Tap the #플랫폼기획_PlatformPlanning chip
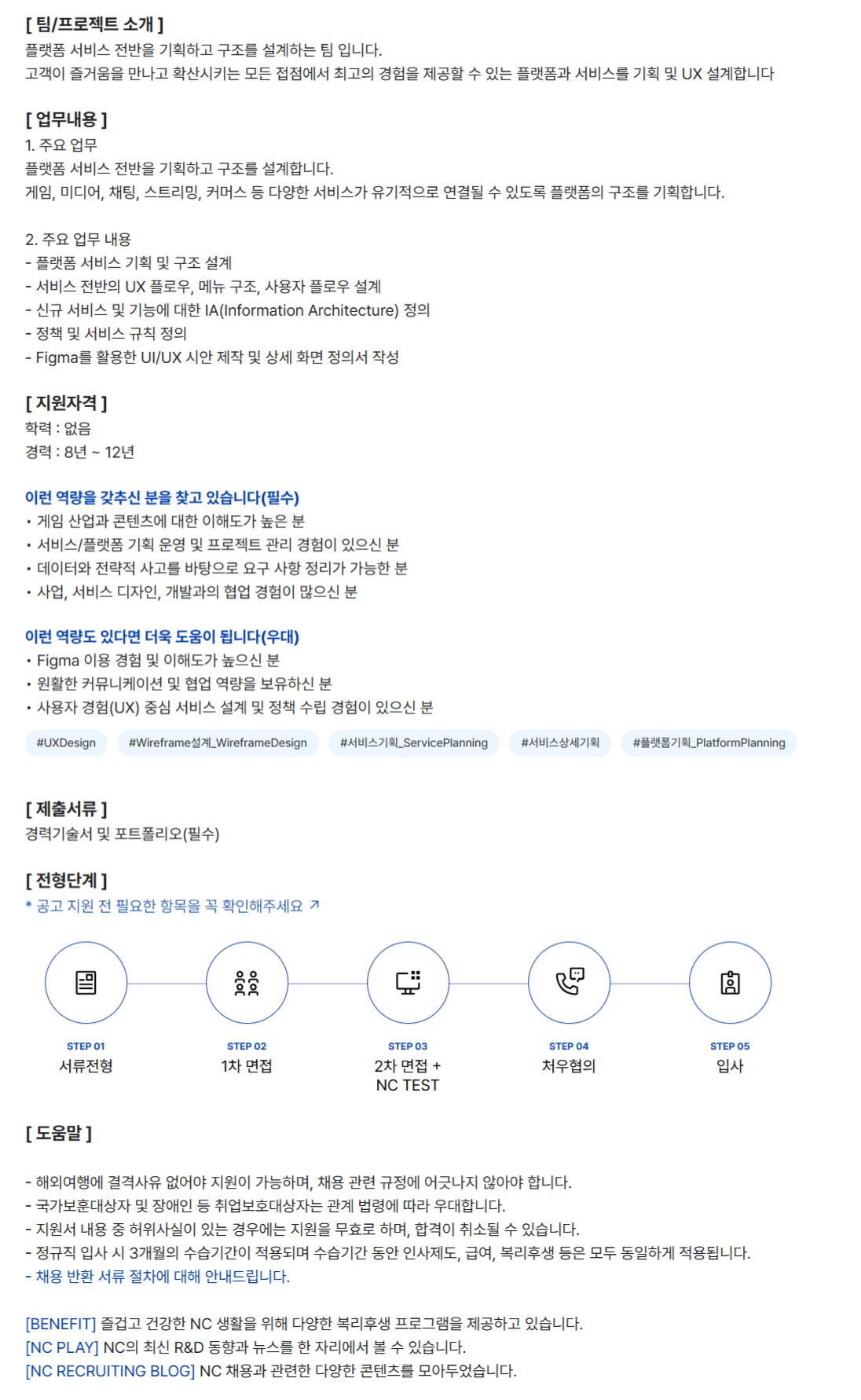This screenshot has height=1400, width=861. click(x=709, y=742)
